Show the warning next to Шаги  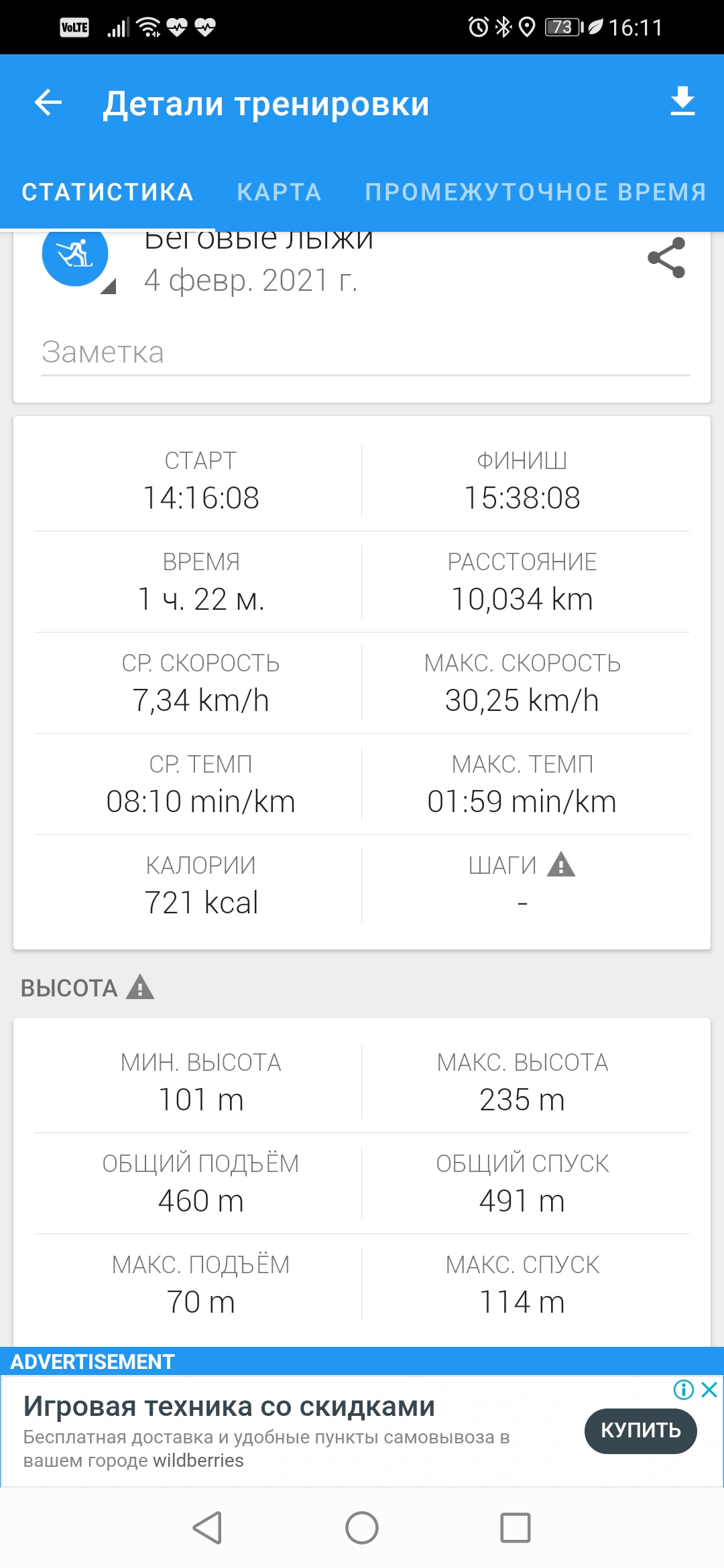click(x=561, y=865)
